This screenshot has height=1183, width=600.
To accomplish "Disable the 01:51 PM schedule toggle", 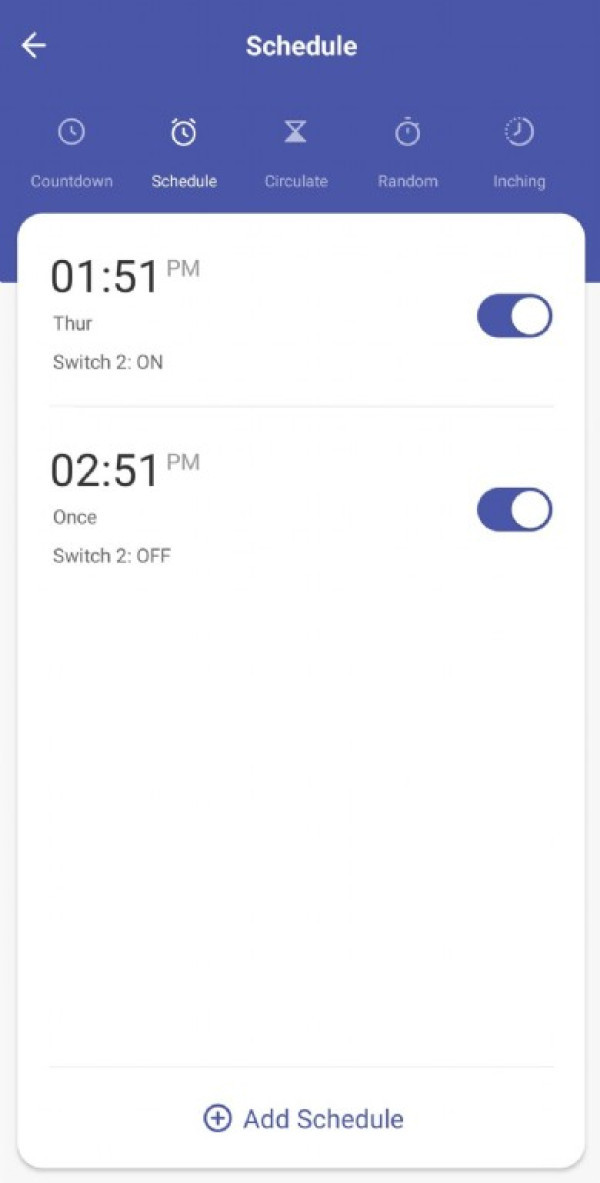I will pos(514,316).
